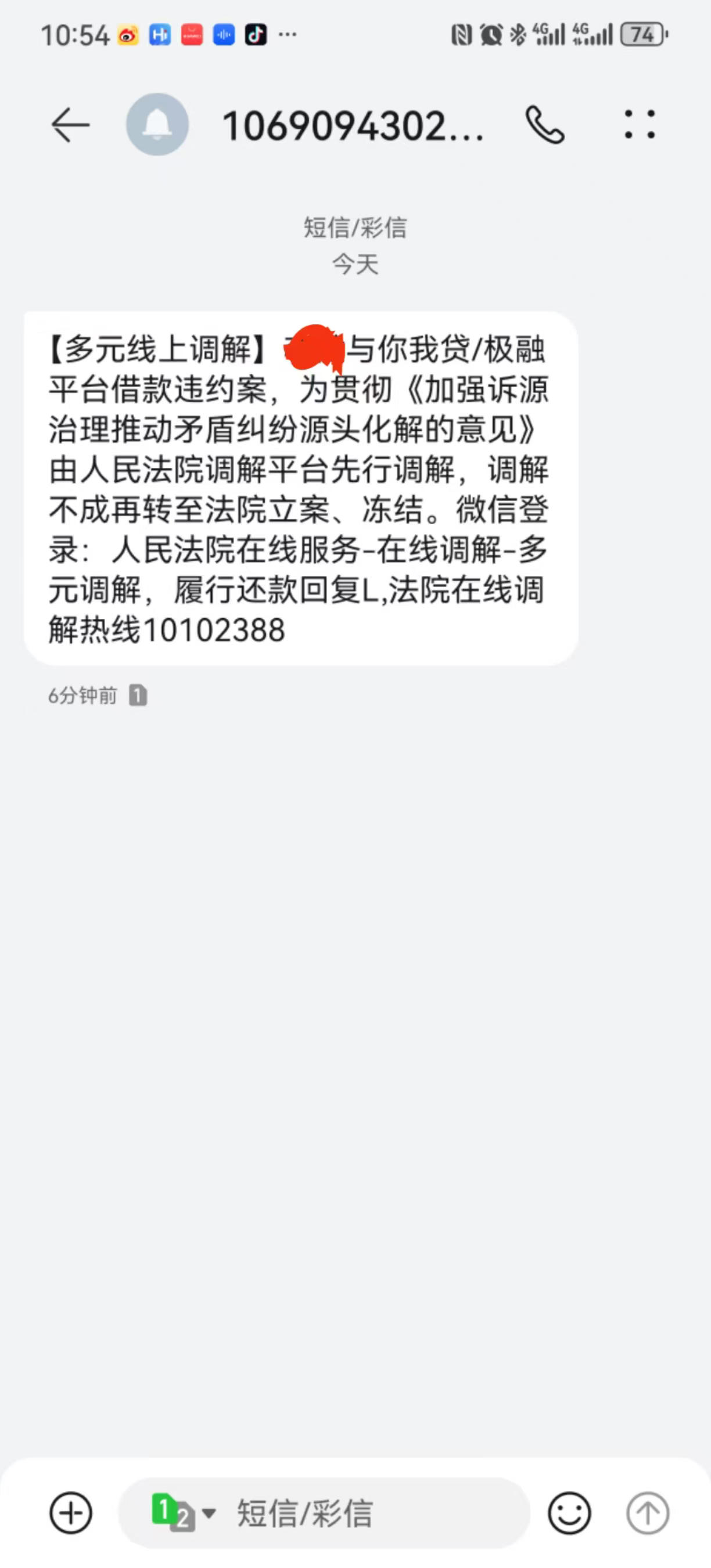Open the four-dot more options menu
Image resolution: width=711 pixels, height=1568 pixels.
click(x=640, y=125)
